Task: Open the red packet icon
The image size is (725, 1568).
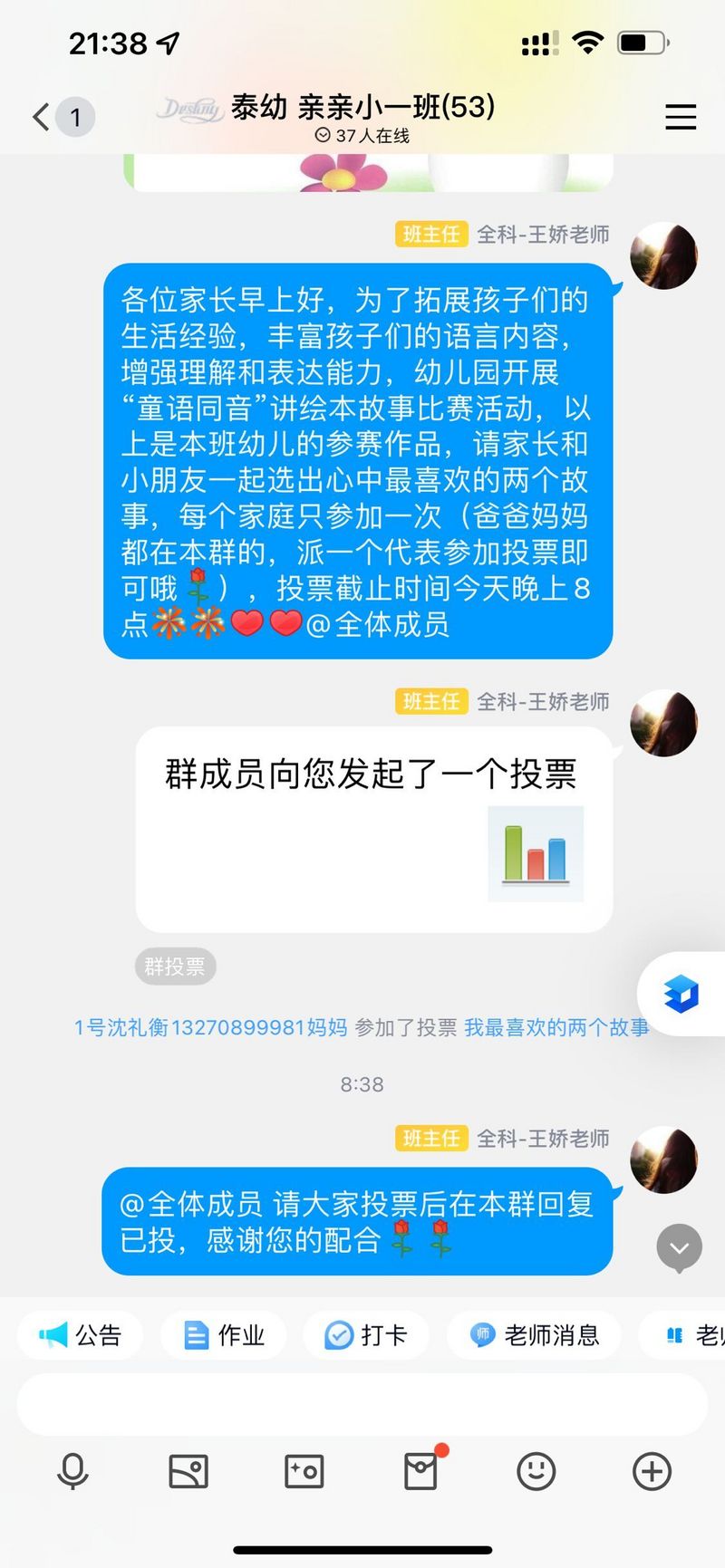Action: (x=420, y=1471)
